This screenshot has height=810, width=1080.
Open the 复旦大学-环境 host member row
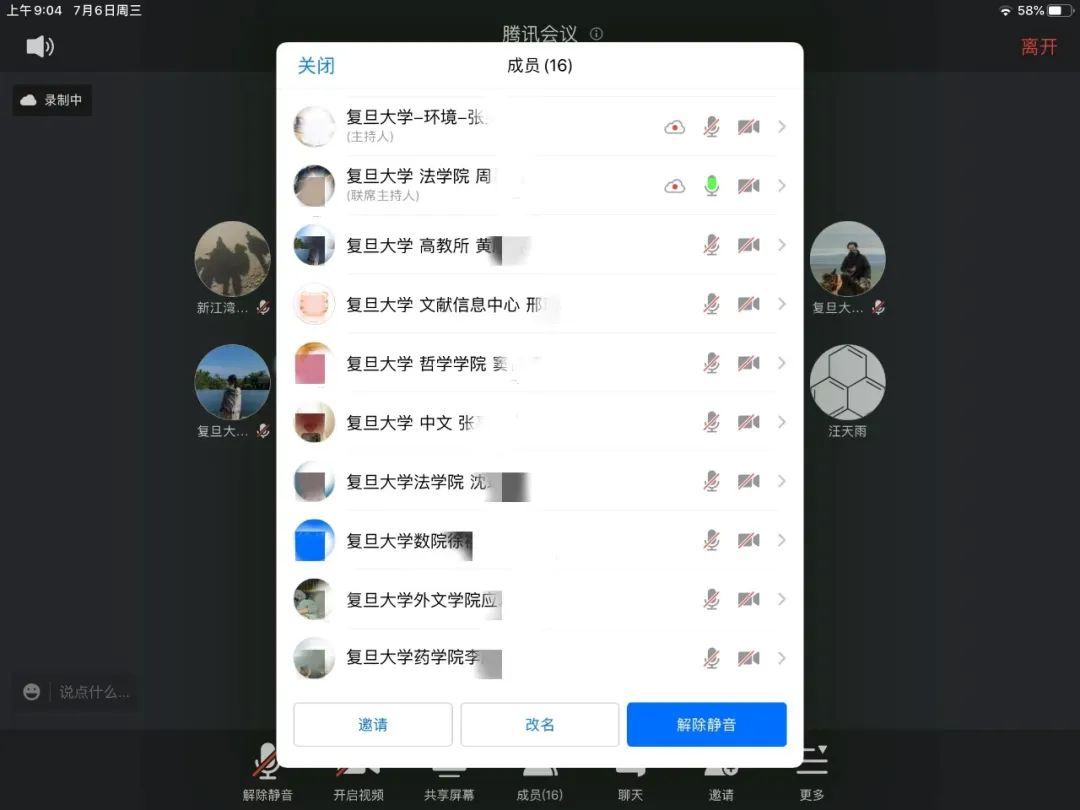(x=539, y=127)
